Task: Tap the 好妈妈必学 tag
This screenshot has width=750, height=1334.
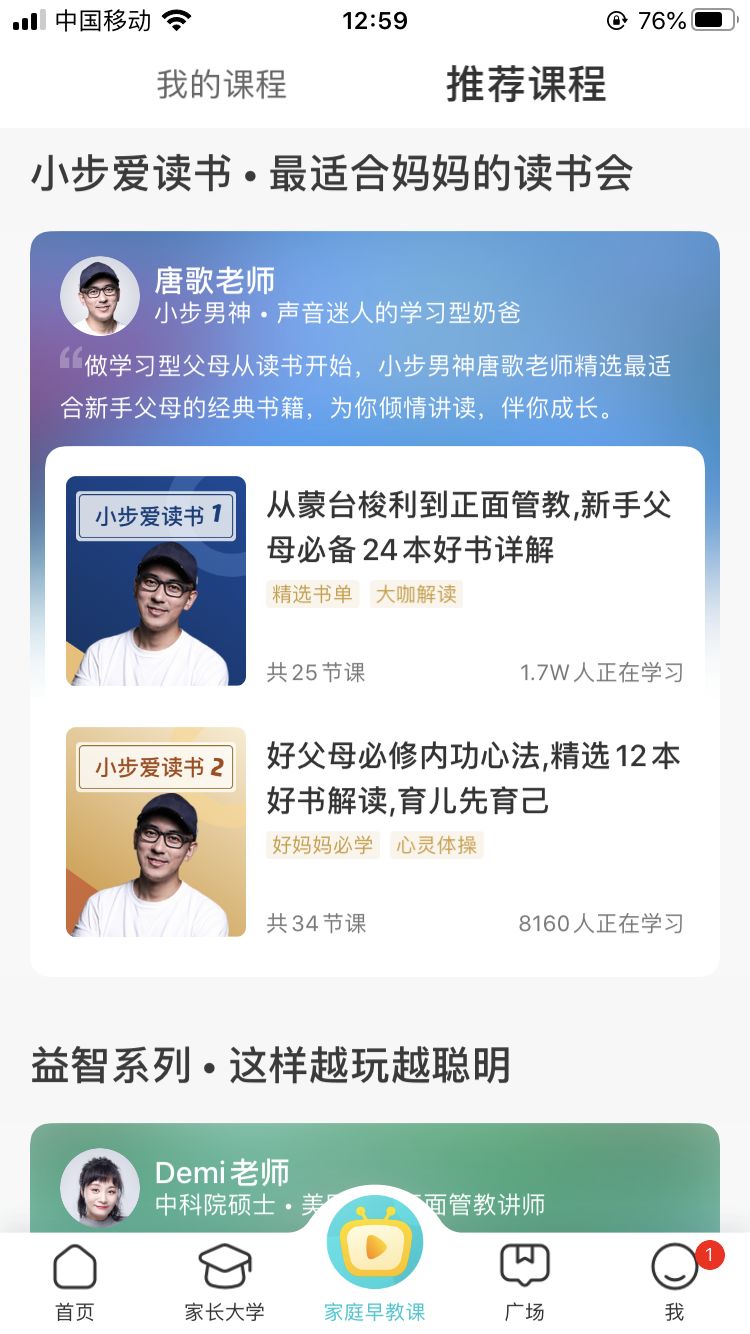Action: (x=323, y=845)
